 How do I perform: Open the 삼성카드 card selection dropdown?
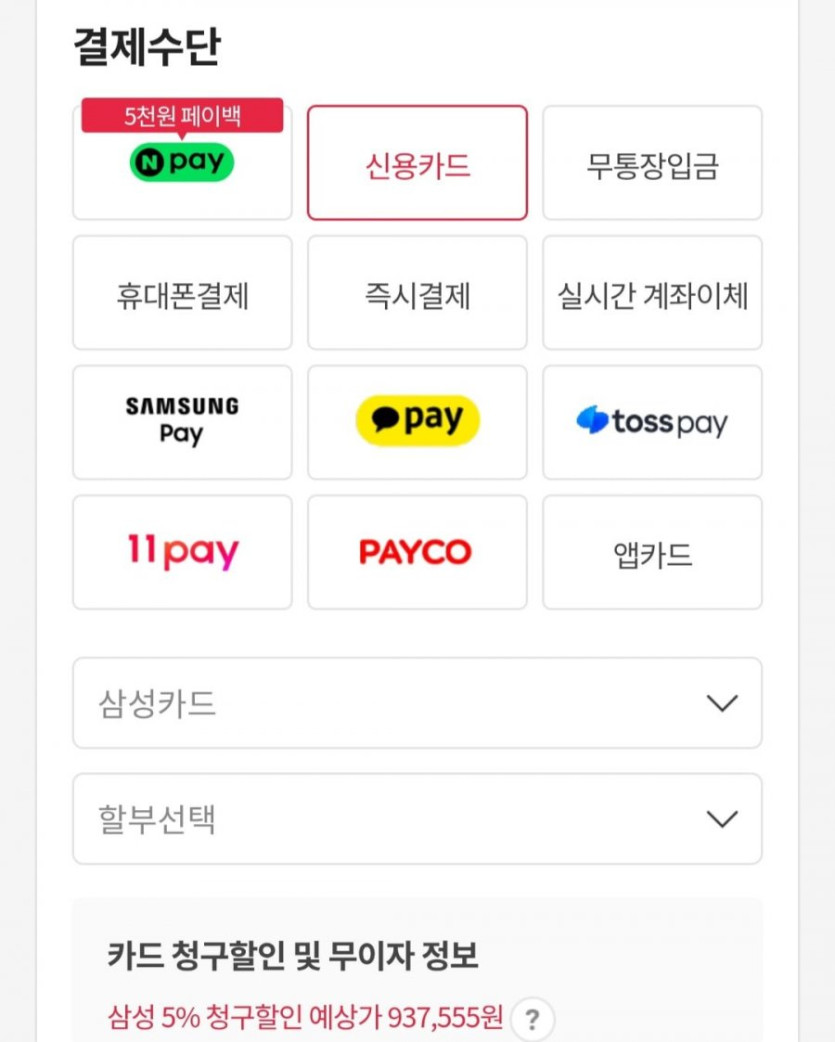coord(417,703)
